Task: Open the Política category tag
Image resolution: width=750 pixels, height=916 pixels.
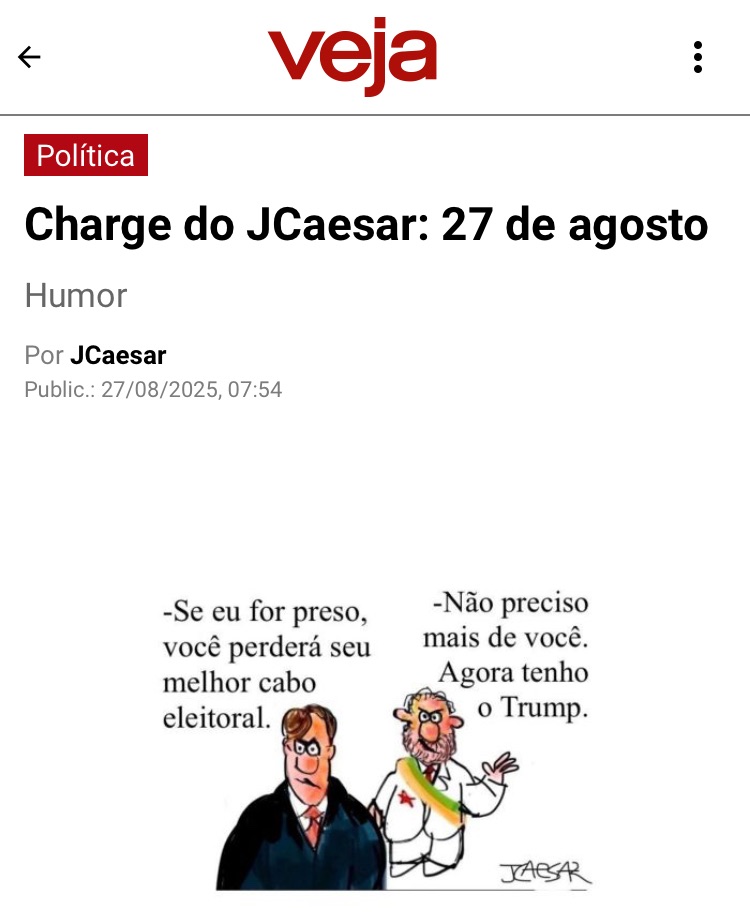Action: click(x=86, y=155)
